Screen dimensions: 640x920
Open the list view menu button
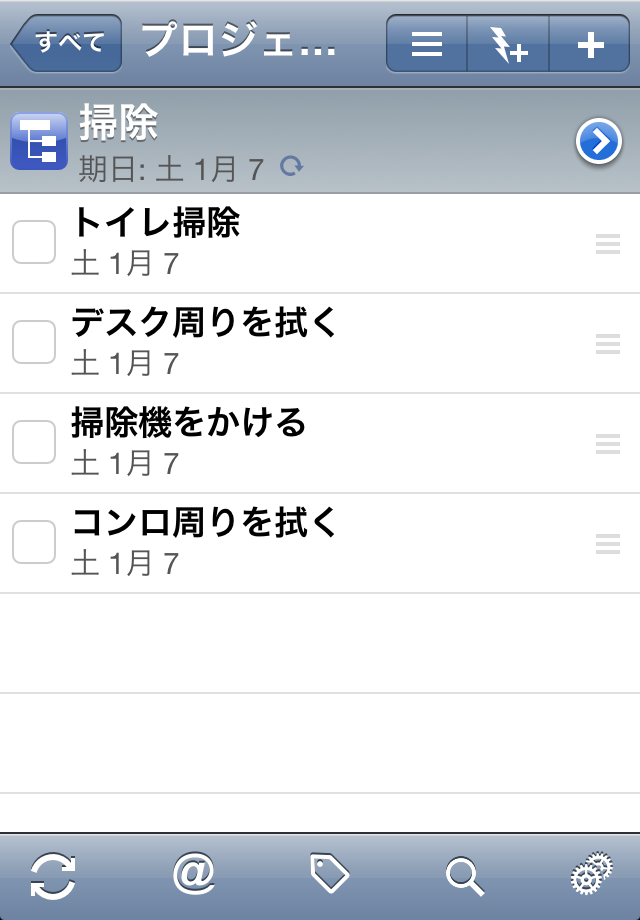427,44
